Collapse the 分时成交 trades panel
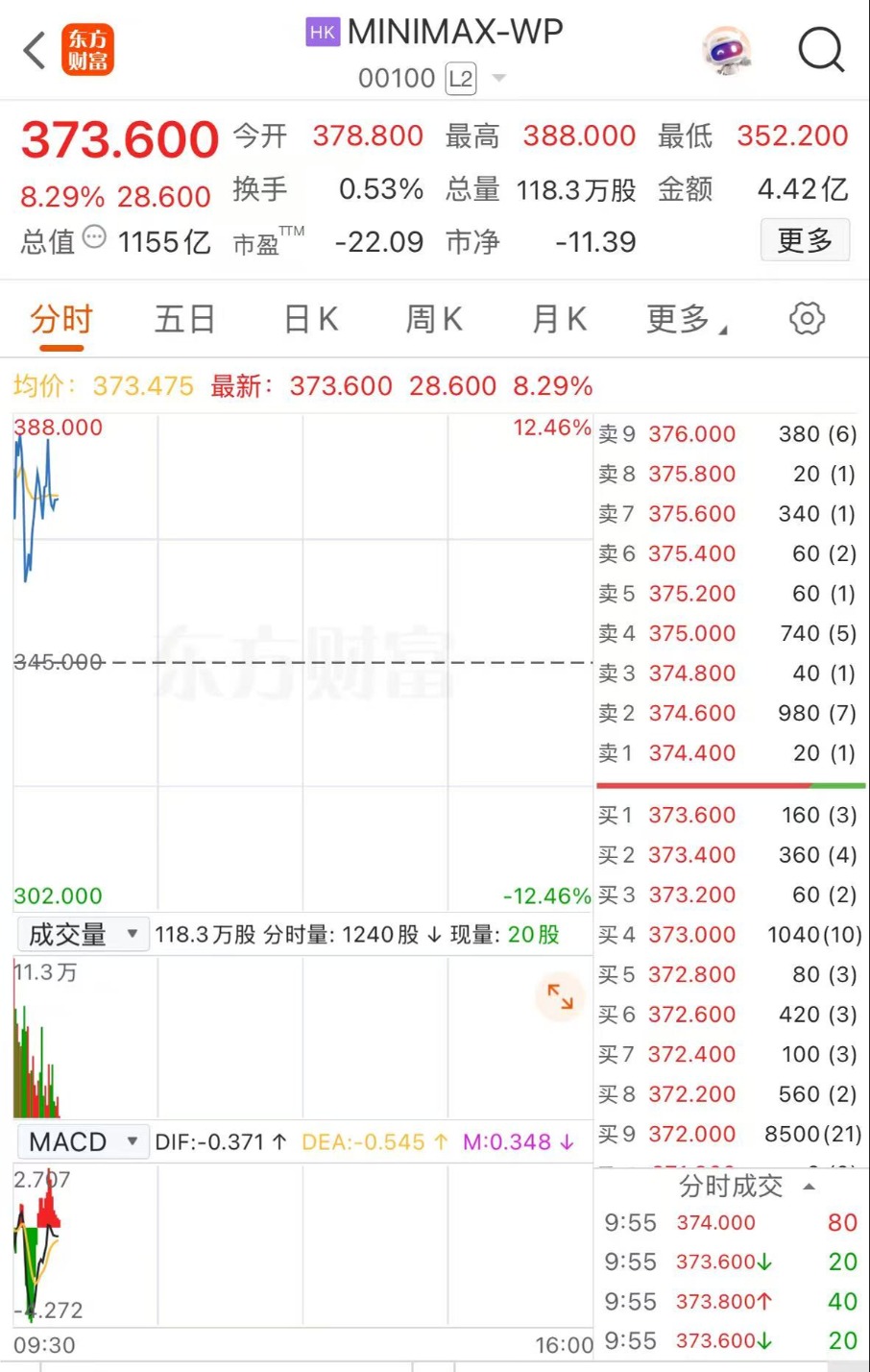Image resolution: width=870 pixels, height=1372 pixels. pyautogui.click(x=810, y=1187)
